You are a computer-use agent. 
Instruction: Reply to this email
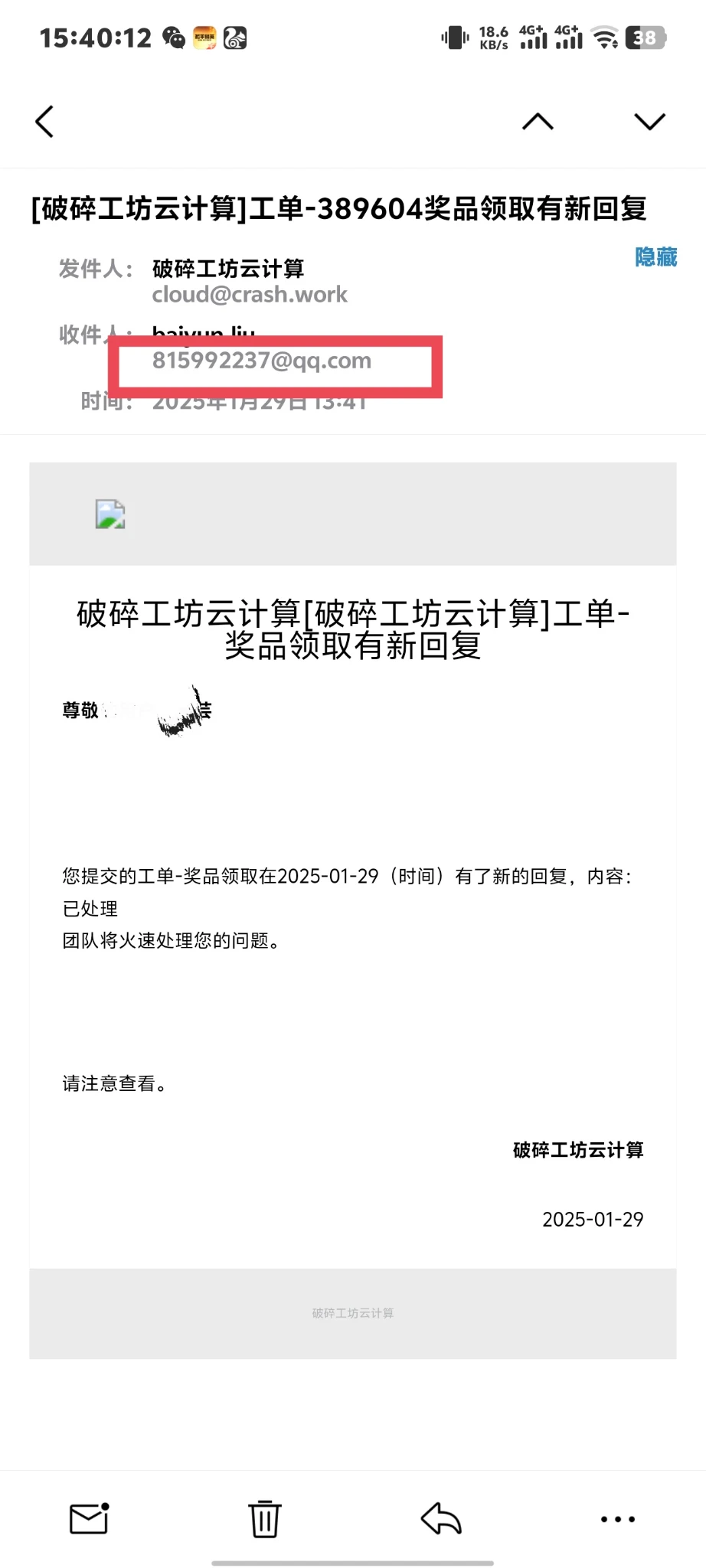[441, 1518]
